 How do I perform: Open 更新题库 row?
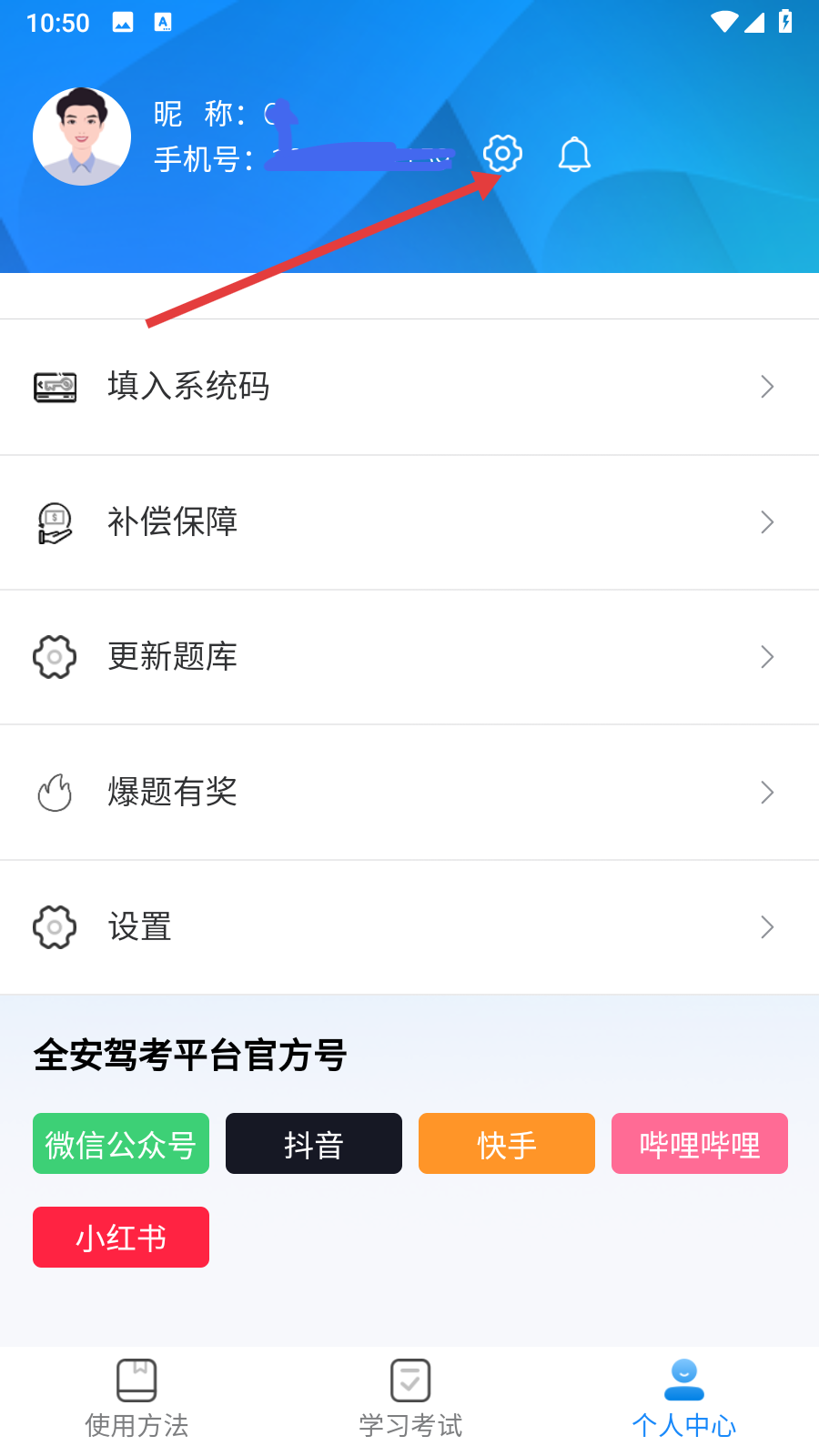[x=409, y=657]
